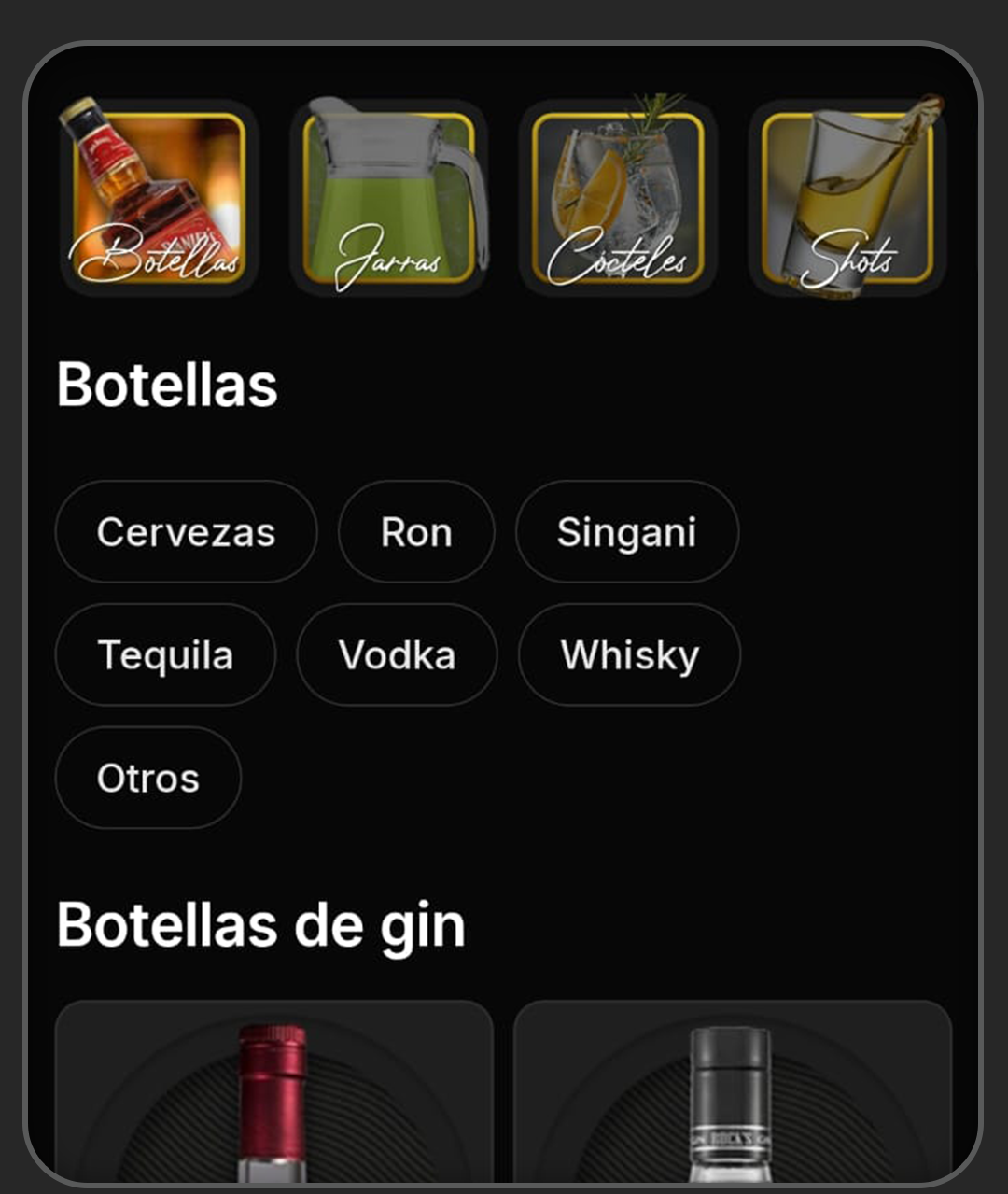
Task: Open the Jarras category tile
Action: tap(388, 198)
